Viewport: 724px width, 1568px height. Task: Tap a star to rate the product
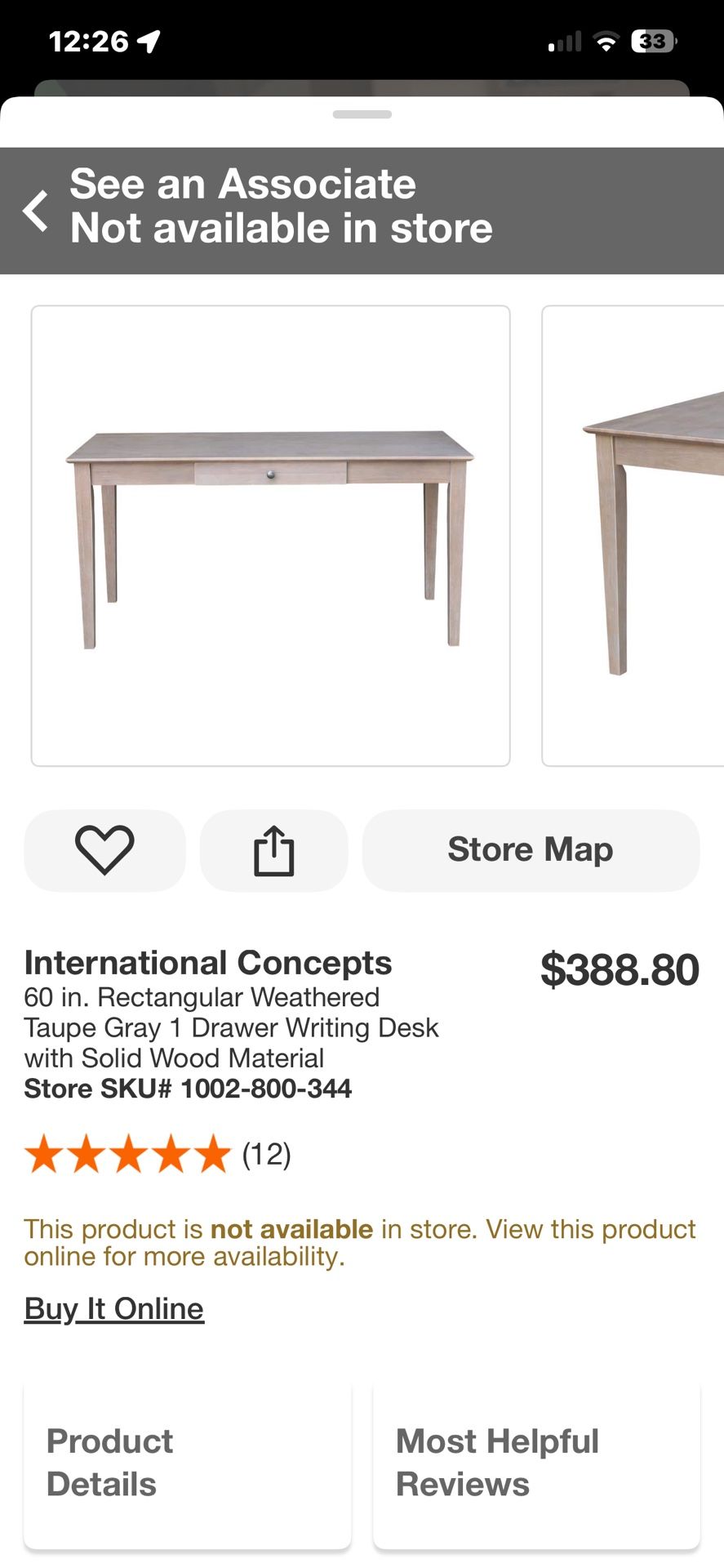[x=129, y=1155]
